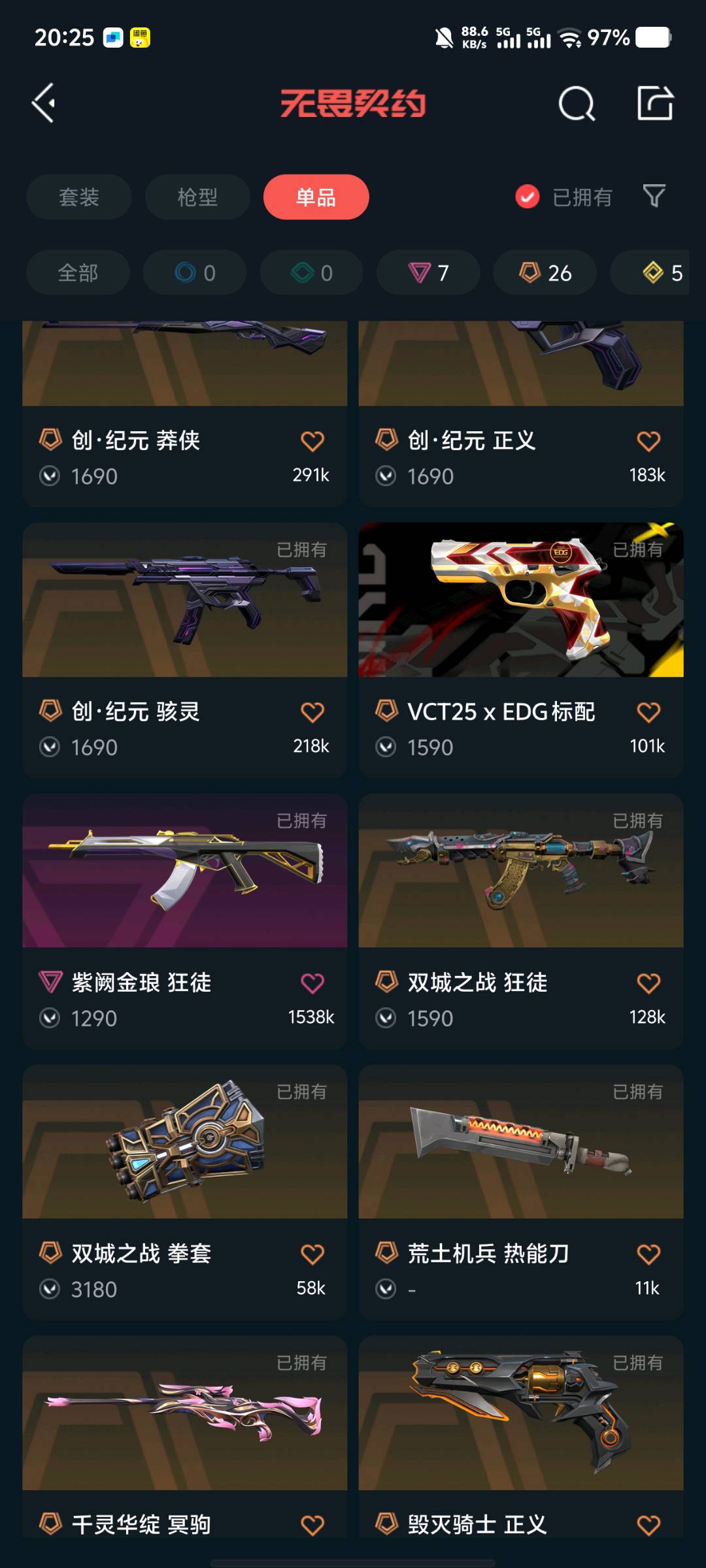Like the 创·纪元 莽侠 skin
The width and height of the screenshot is (706, 1568).
pyautogui.click(x=312, y=441)
